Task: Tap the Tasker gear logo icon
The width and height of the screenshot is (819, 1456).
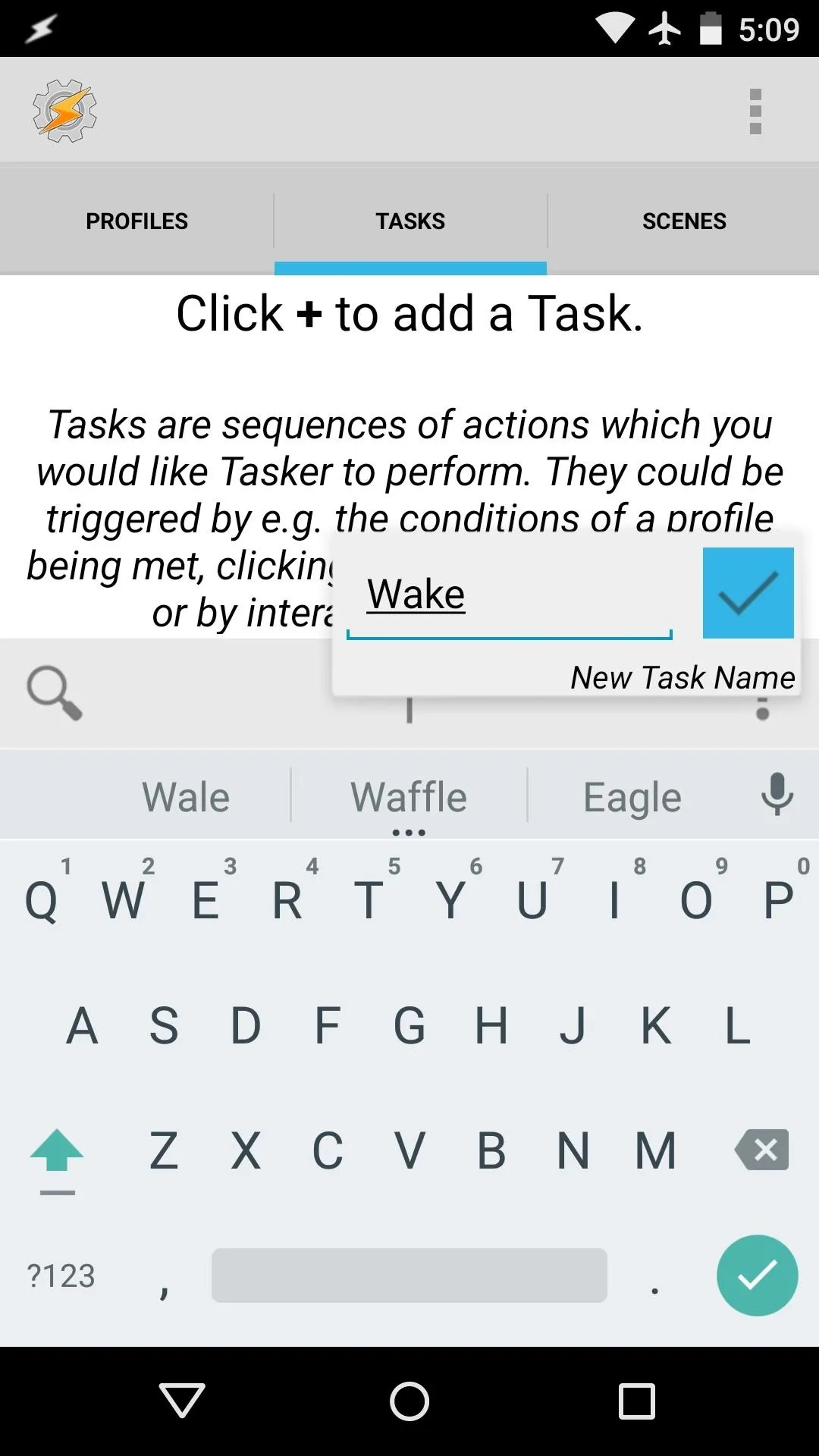Action: [64, 111]
